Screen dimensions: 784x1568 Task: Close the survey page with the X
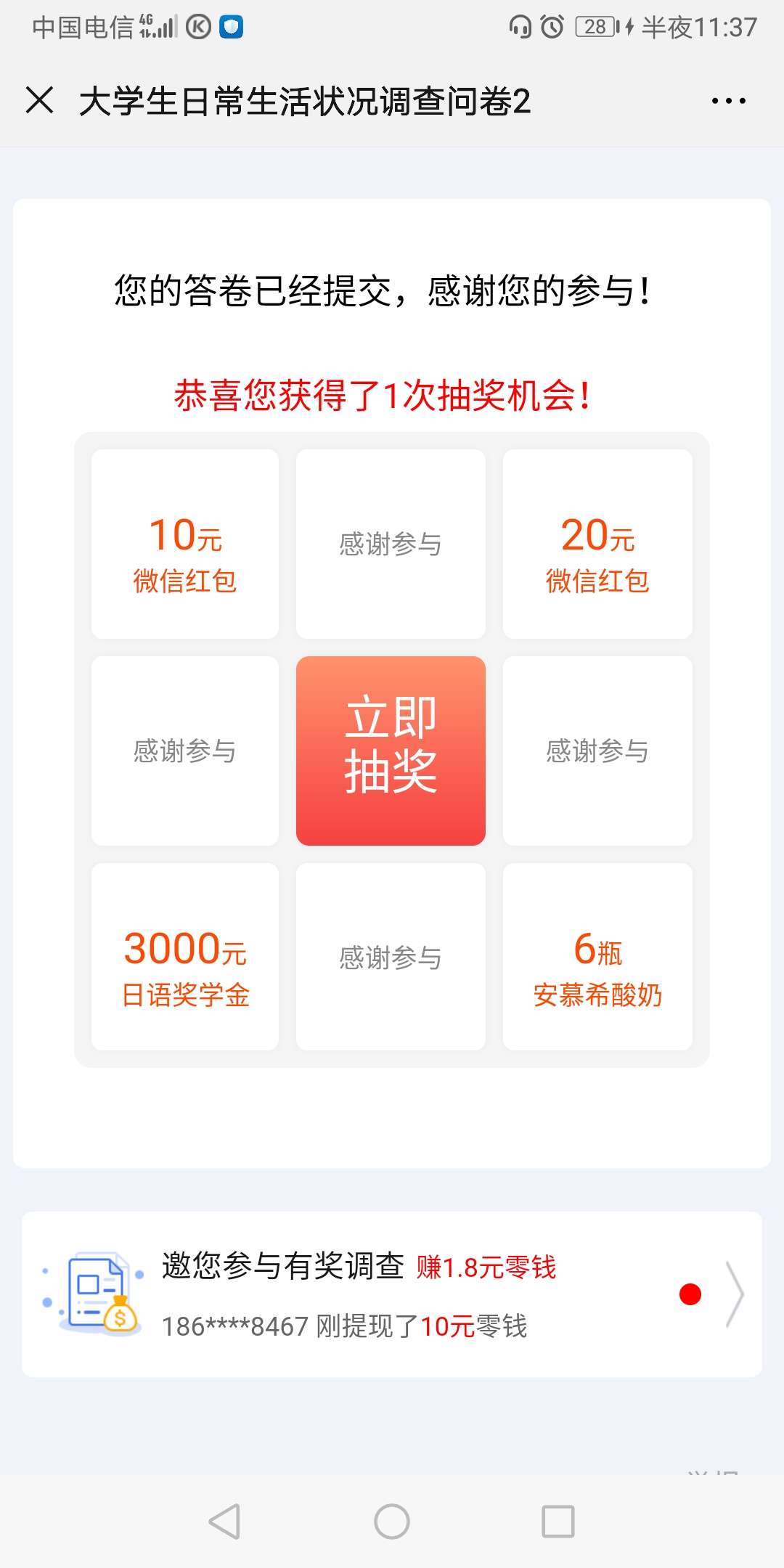click(39, 100)
